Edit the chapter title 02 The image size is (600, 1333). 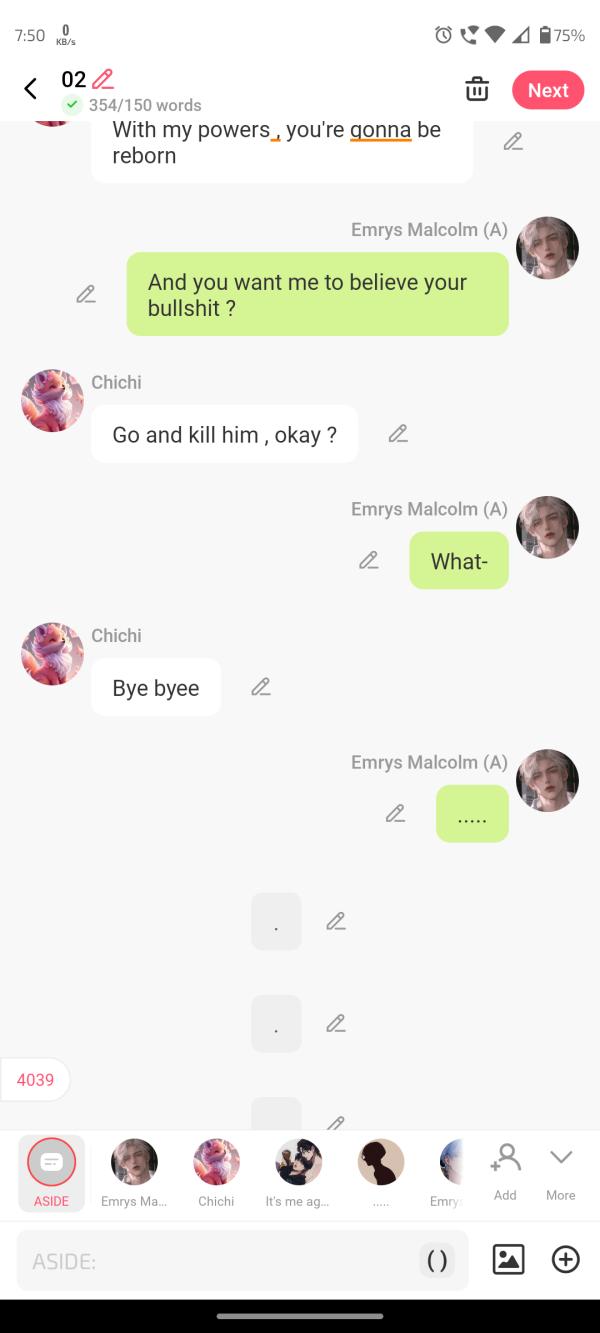[102, 80]
